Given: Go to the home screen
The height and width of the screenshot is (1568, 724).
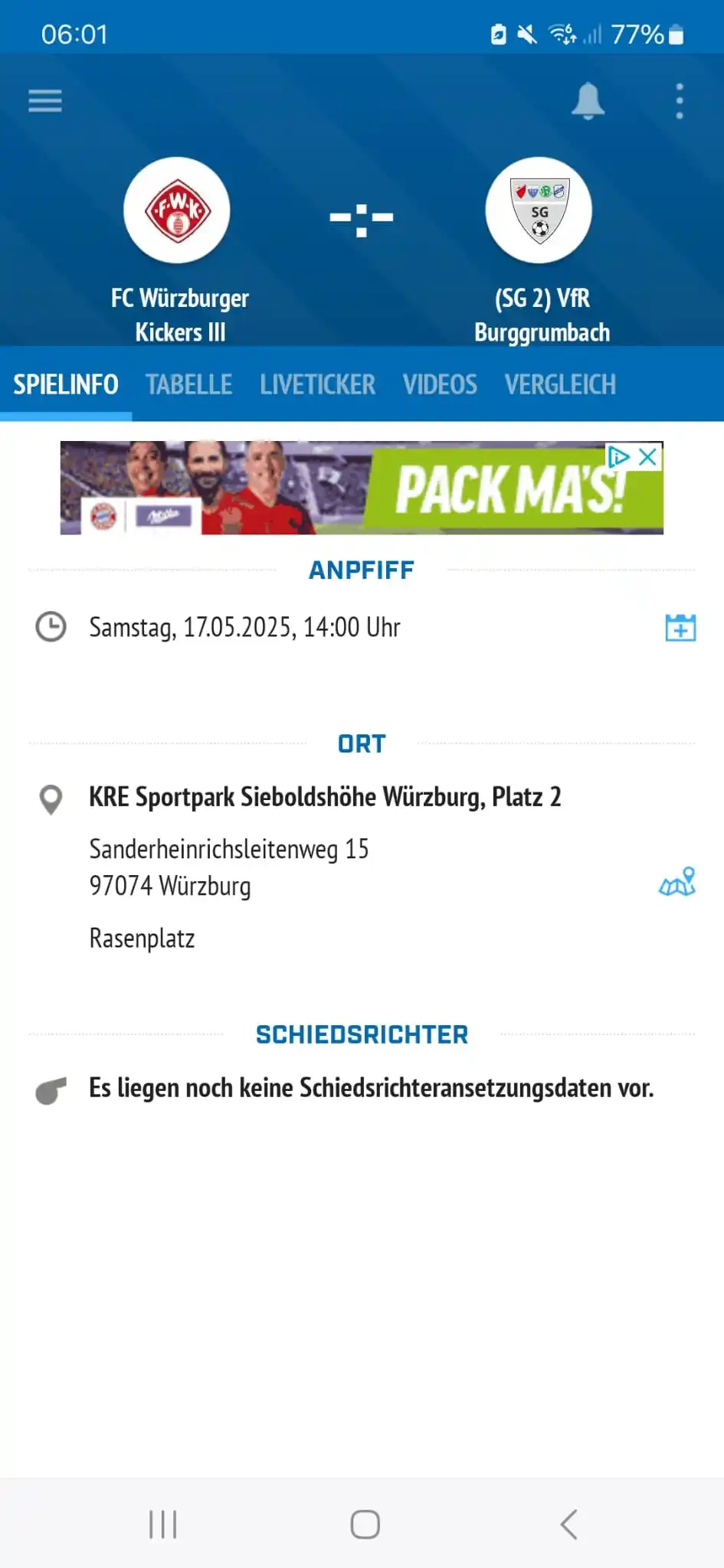Looking at the screenshot, I should tap(365, 1524).
